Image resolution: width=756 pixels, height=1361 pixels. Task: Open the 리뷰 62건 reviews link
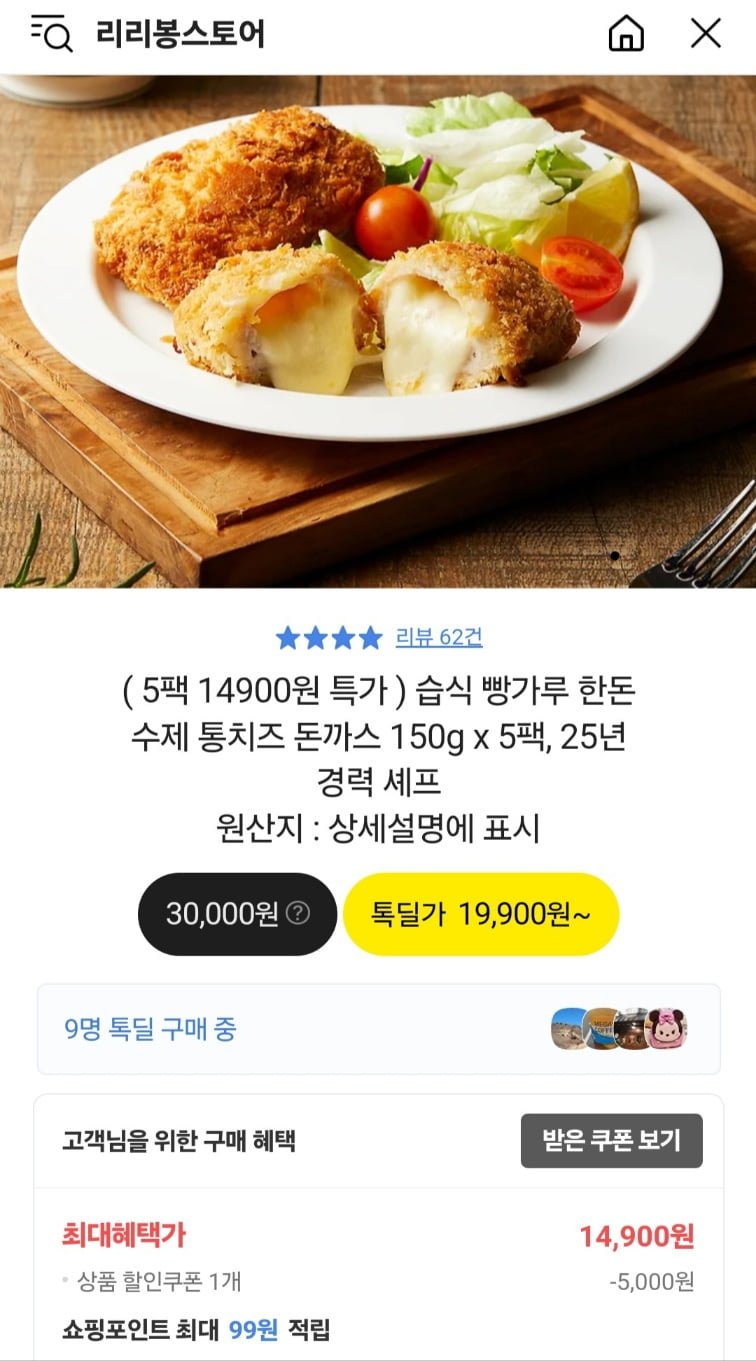pos(439,637)
